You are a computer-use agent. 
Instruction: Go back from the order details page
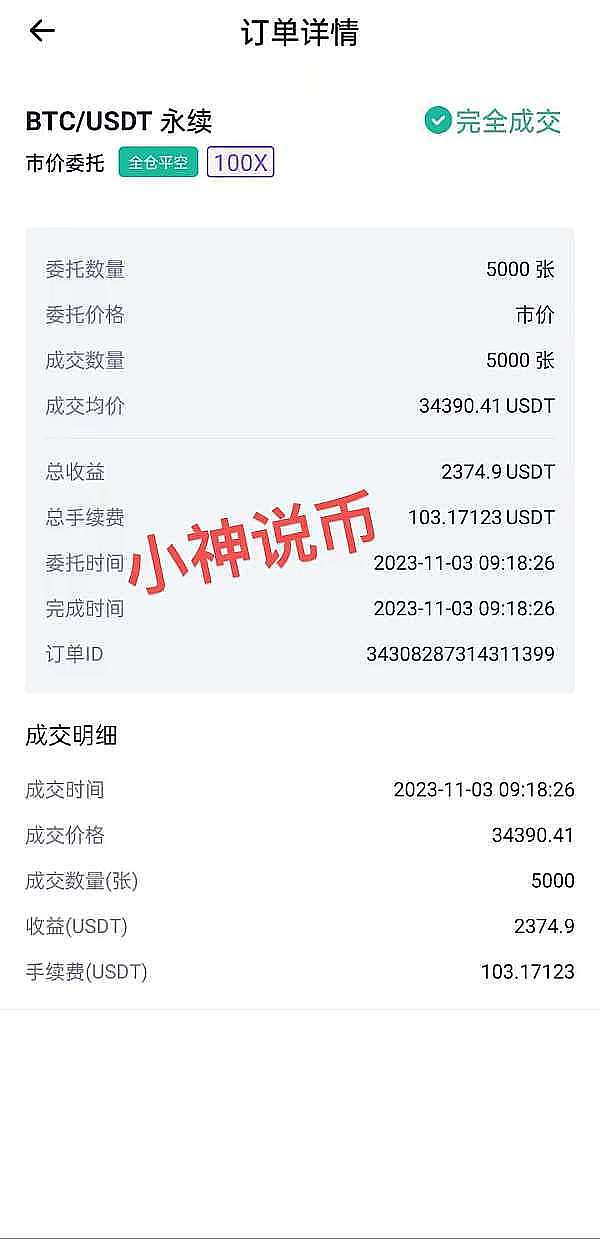42,31
